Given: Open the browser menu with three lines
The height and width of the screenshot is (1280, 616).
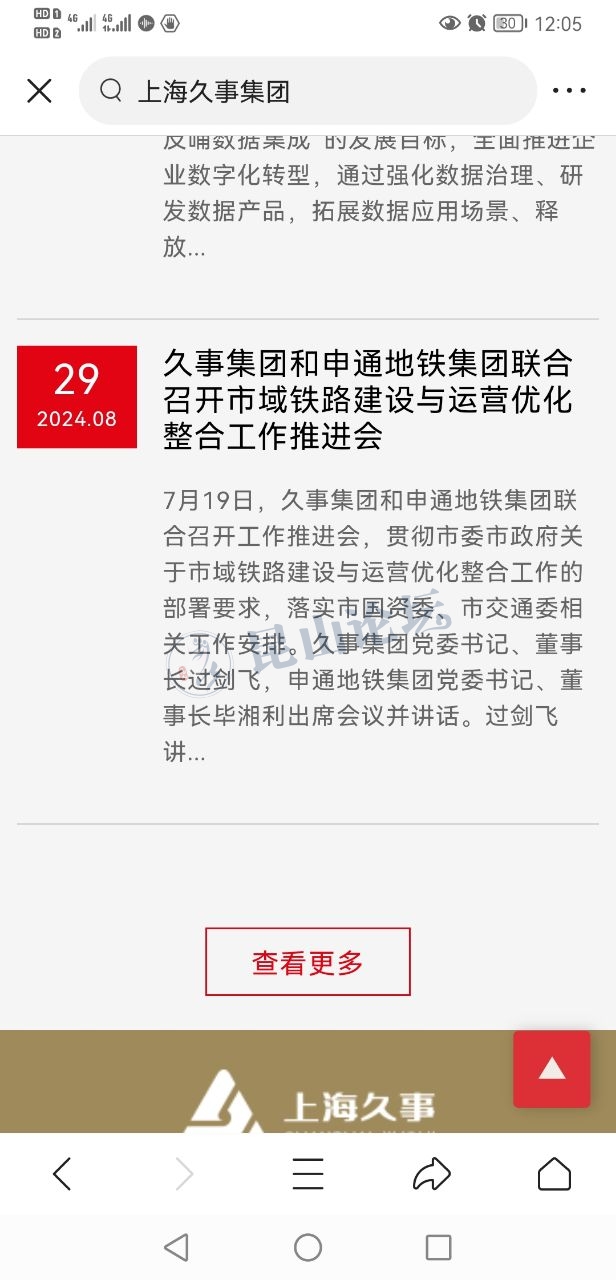Looking at the screenshot, I should pos(308,1174).
